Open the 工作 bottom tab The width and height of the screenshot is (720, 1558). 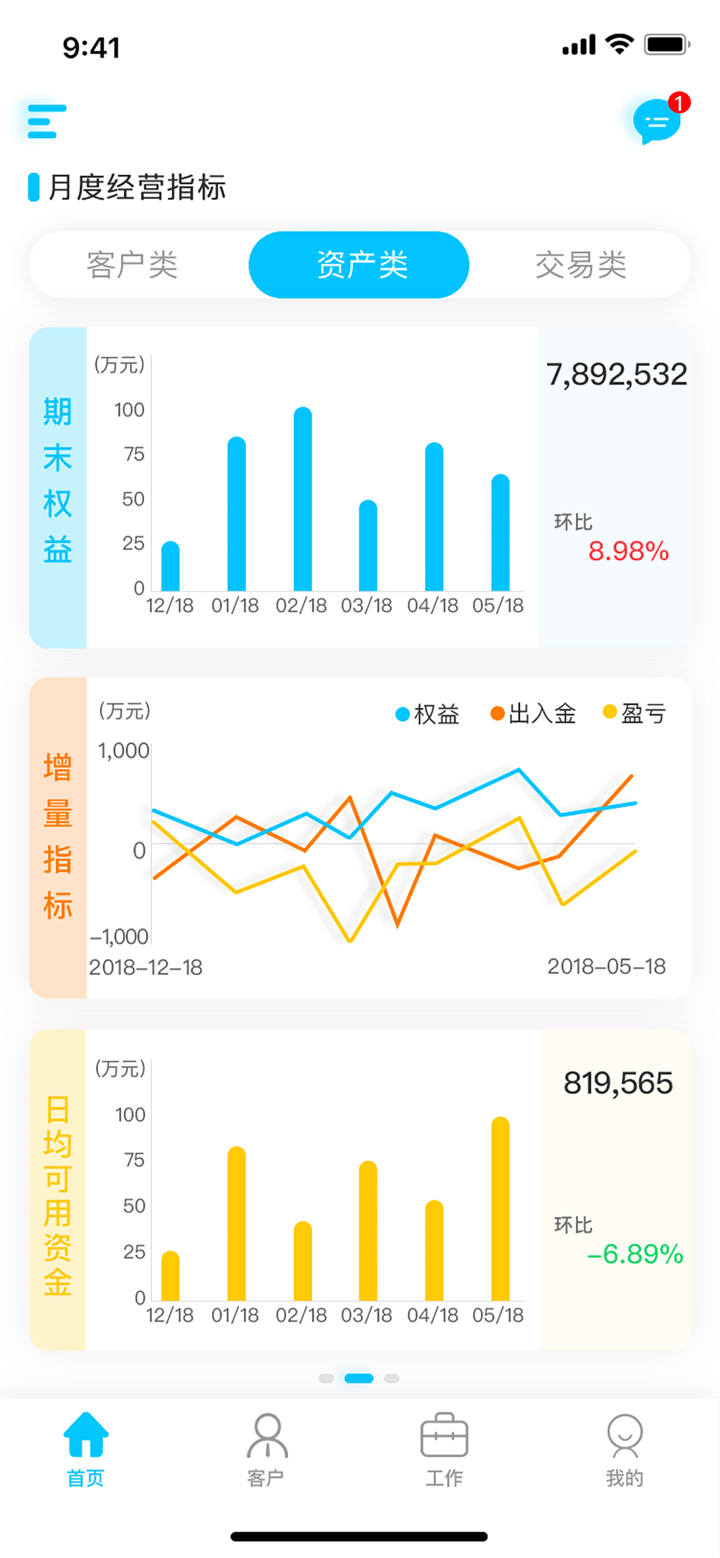[x=444, y=1450]
